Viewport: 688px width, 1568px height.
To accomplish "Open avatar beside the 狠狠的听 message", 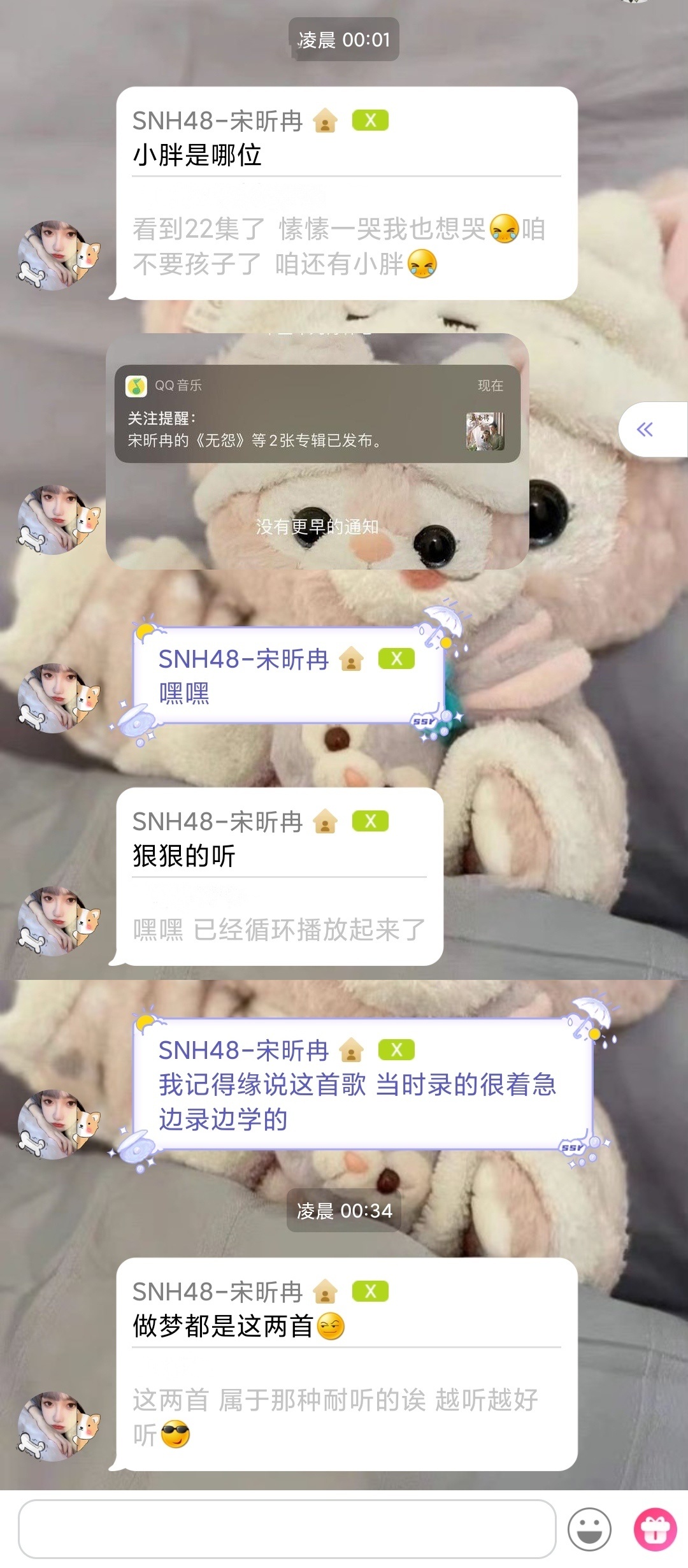I will pyautogui.click(x=59, y=921).
